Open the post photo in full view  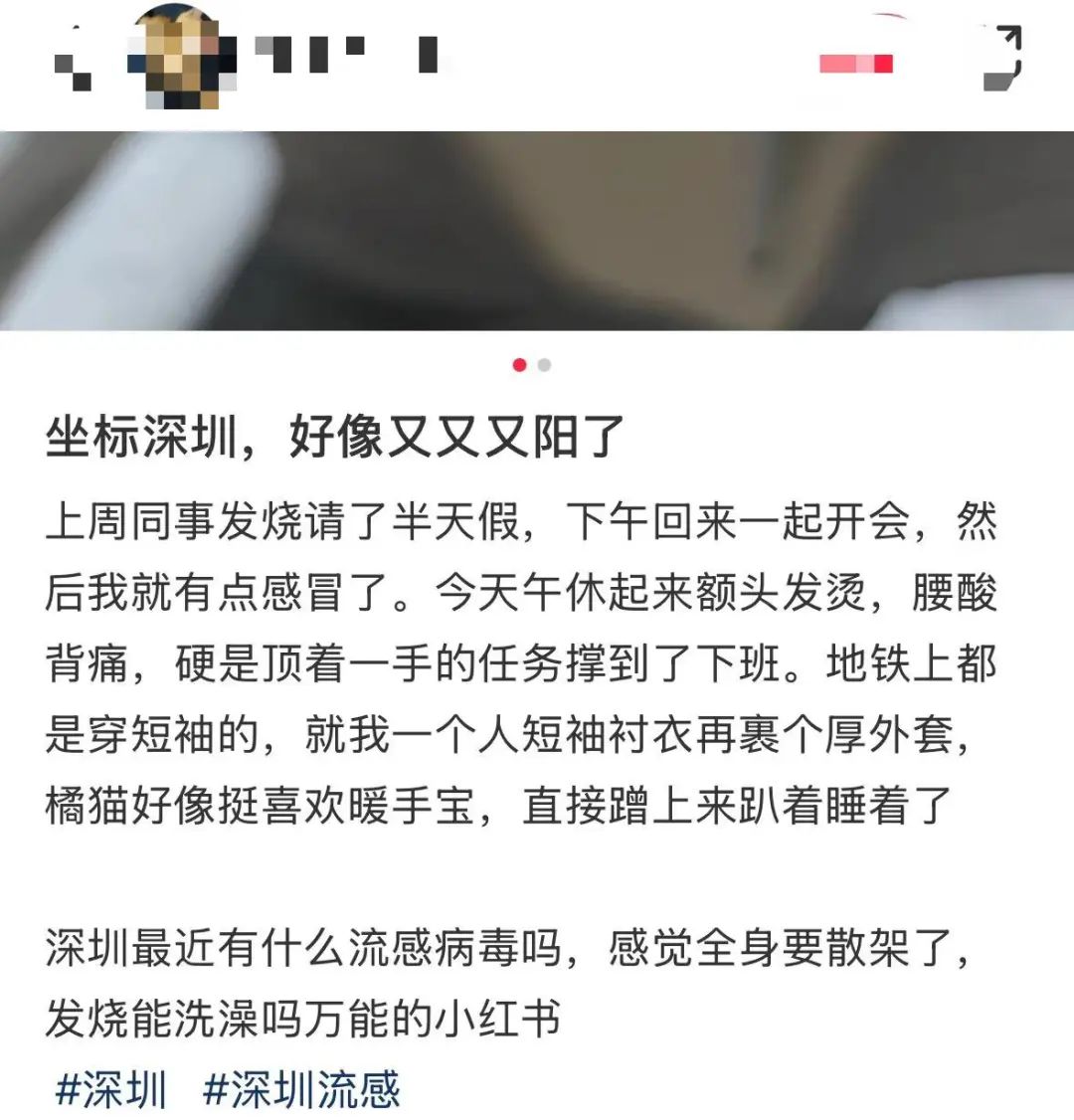click(x=537, y=231)
